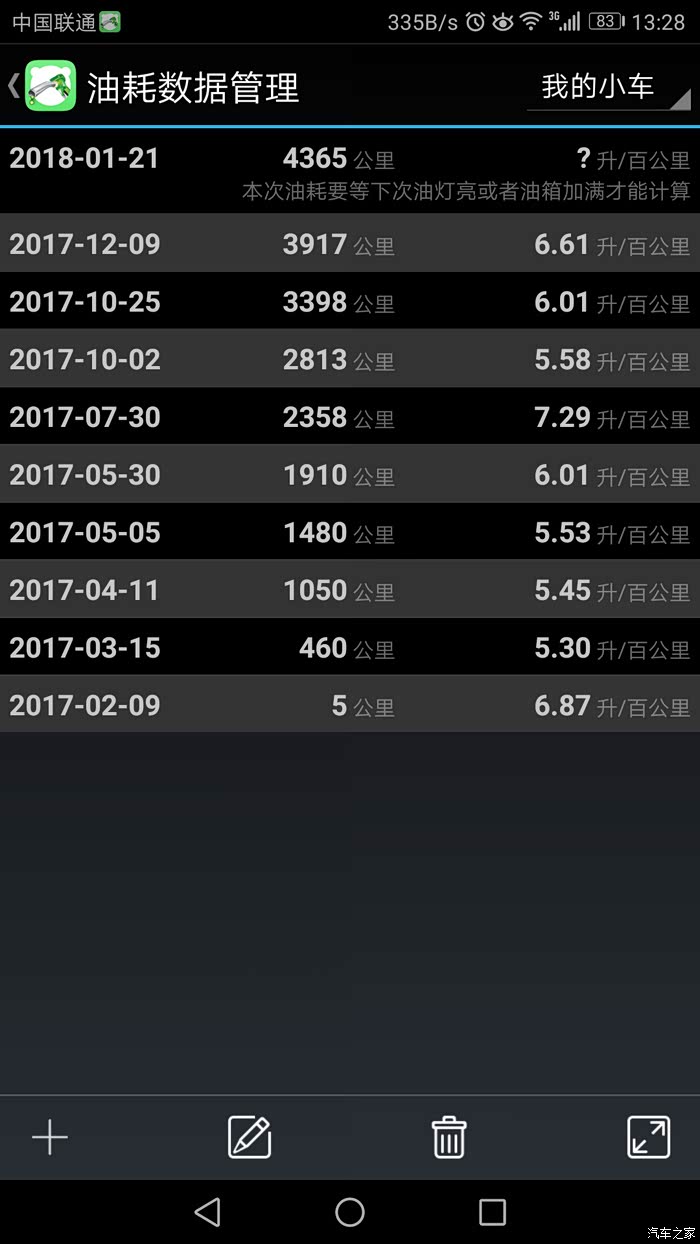Open the 我的小车 vehicle dropdown
The width and height of the screenshot is (700, 1244).
click(x=608, y=88)
